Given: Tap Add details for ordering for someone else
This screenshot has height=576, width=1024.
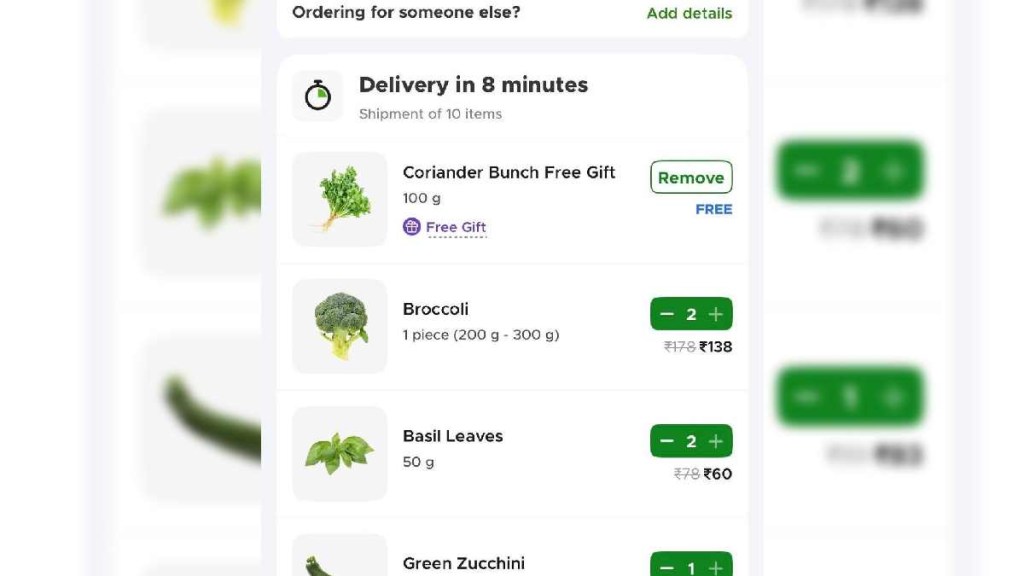Looking at the screenshot, I should pyautogui.click(x=689, y=13).
